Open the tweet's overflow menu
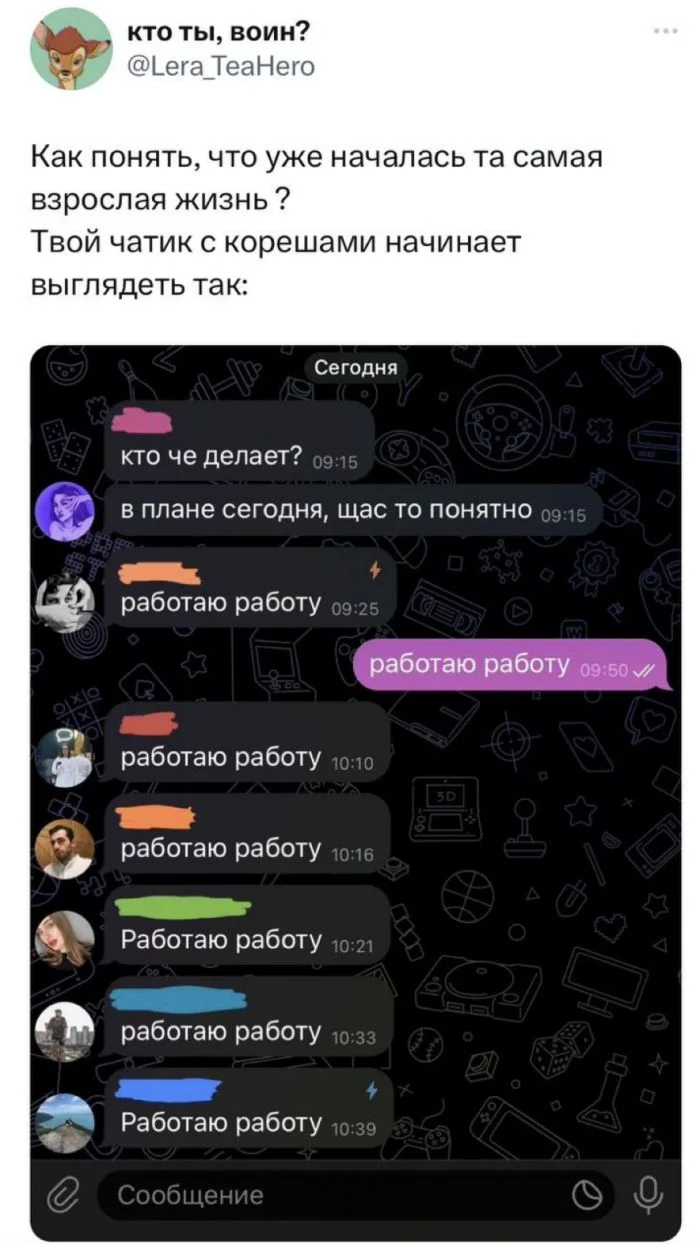Image resolution: width=700 pixels, height=1244 pixels. [x=664, y=32]
